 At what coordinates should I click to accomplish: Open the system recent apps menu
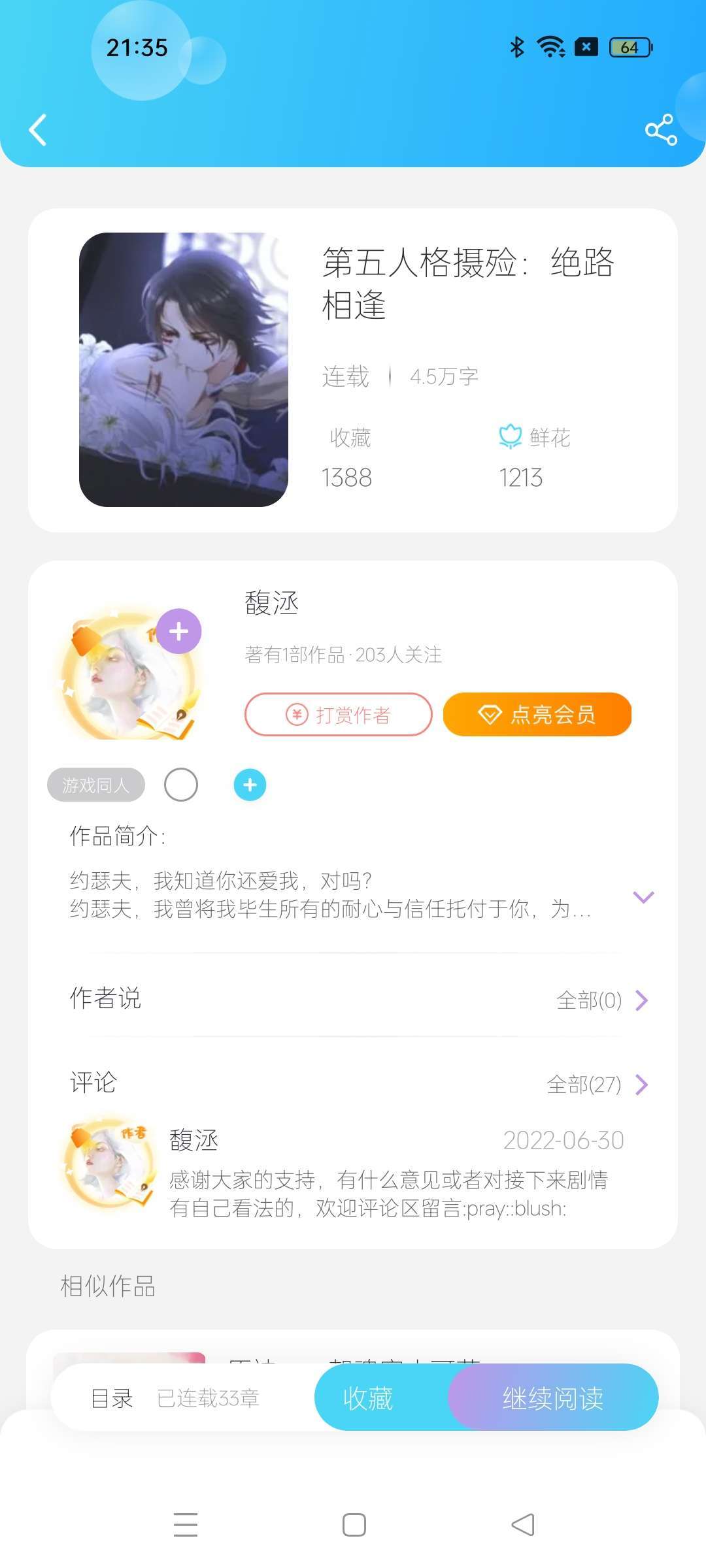pyautogui.click(x=186, y=1525)
